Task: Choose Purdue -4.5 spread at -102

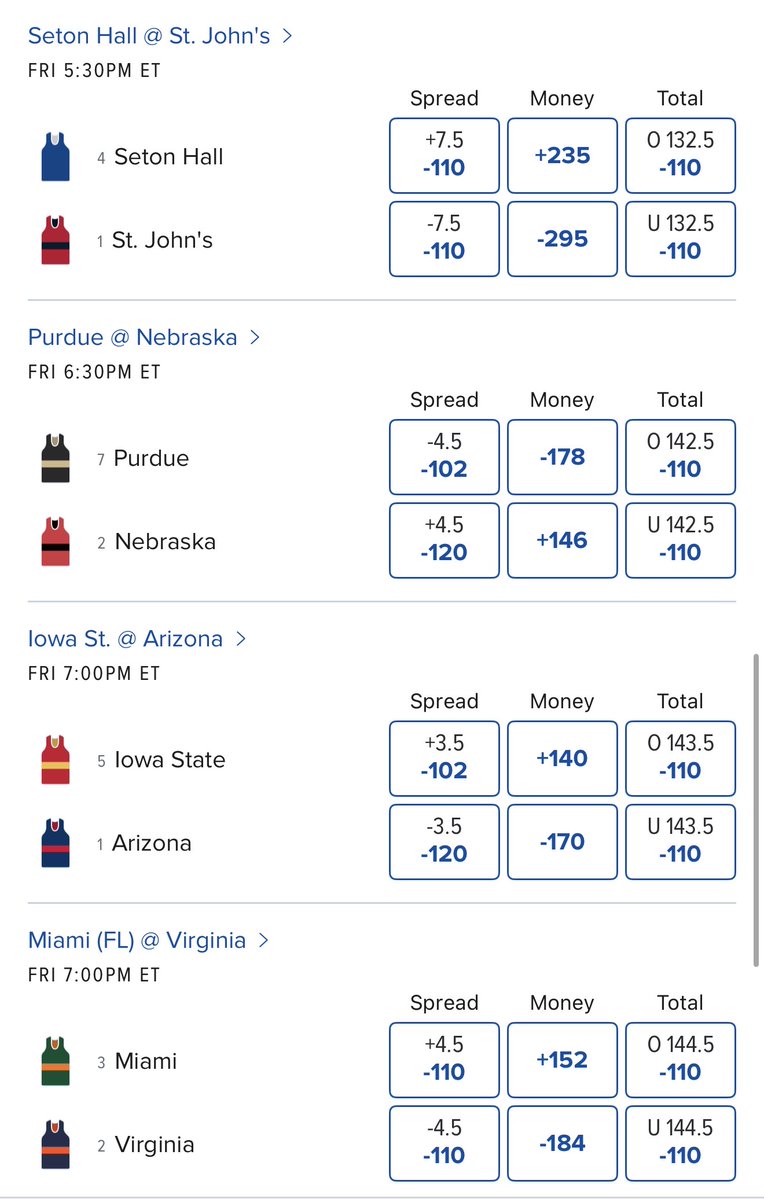Action: 443,457
